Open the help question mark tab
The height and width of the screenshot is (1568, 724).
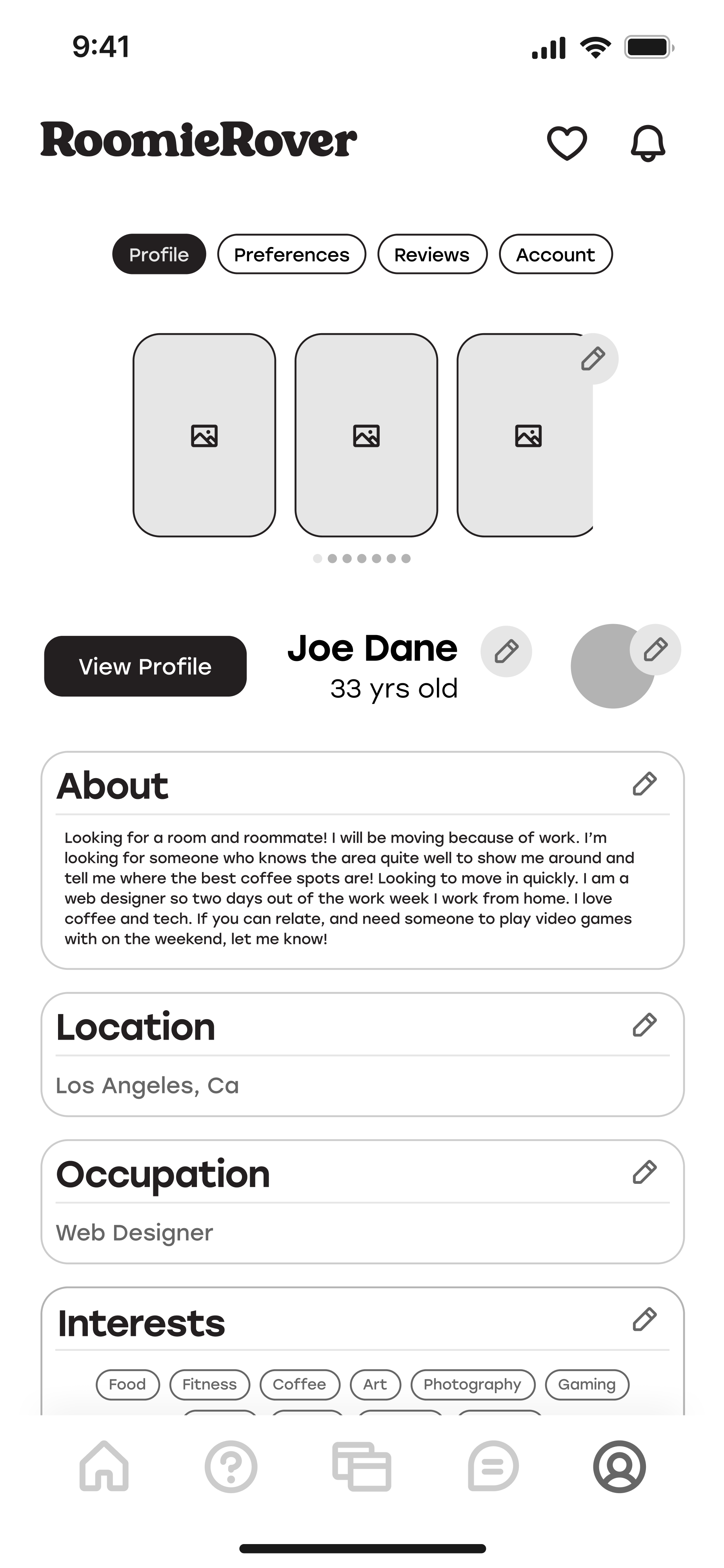point(231,1466)
